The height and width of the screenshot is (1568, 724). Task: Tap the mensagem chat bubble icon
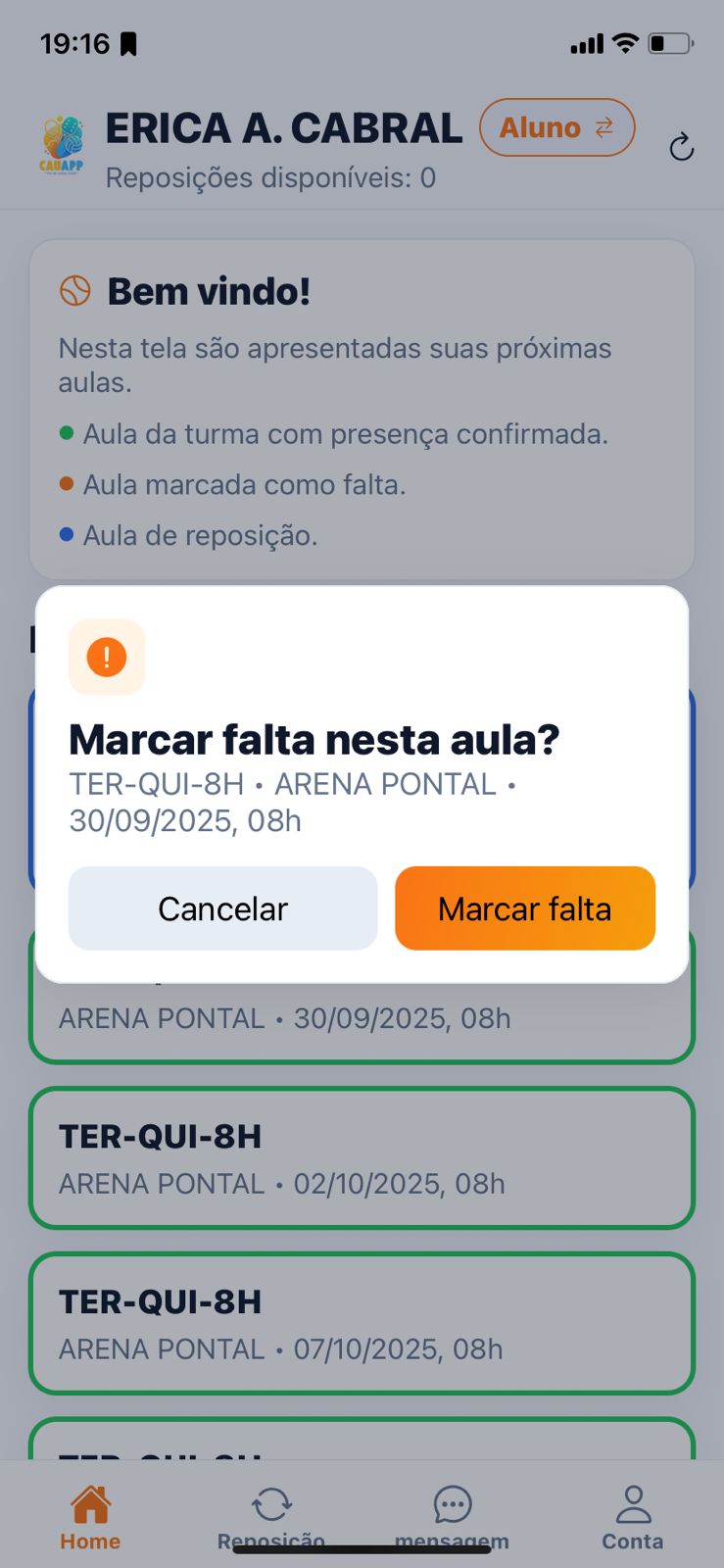pyautogui.click(x=452, y=1502)
